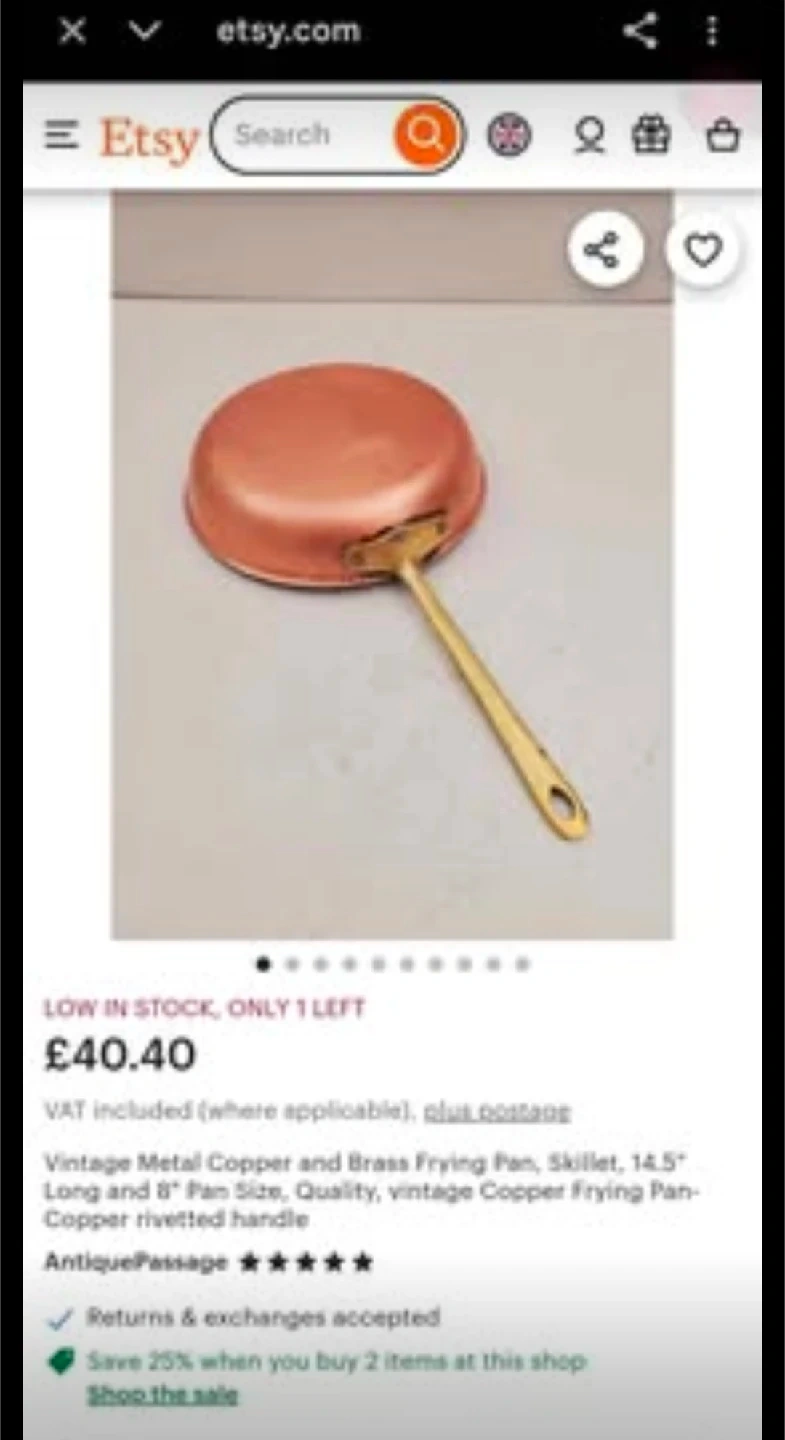Change region via UK flag icon
The height and width of the screenshot is (1440, 785).
coord(509,136)
